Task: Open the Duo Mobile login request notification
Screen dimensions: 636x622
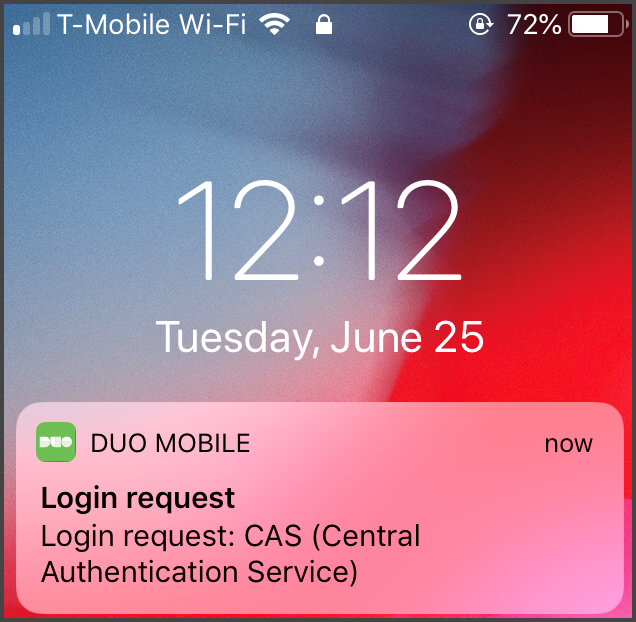Action: click(318, 510)
